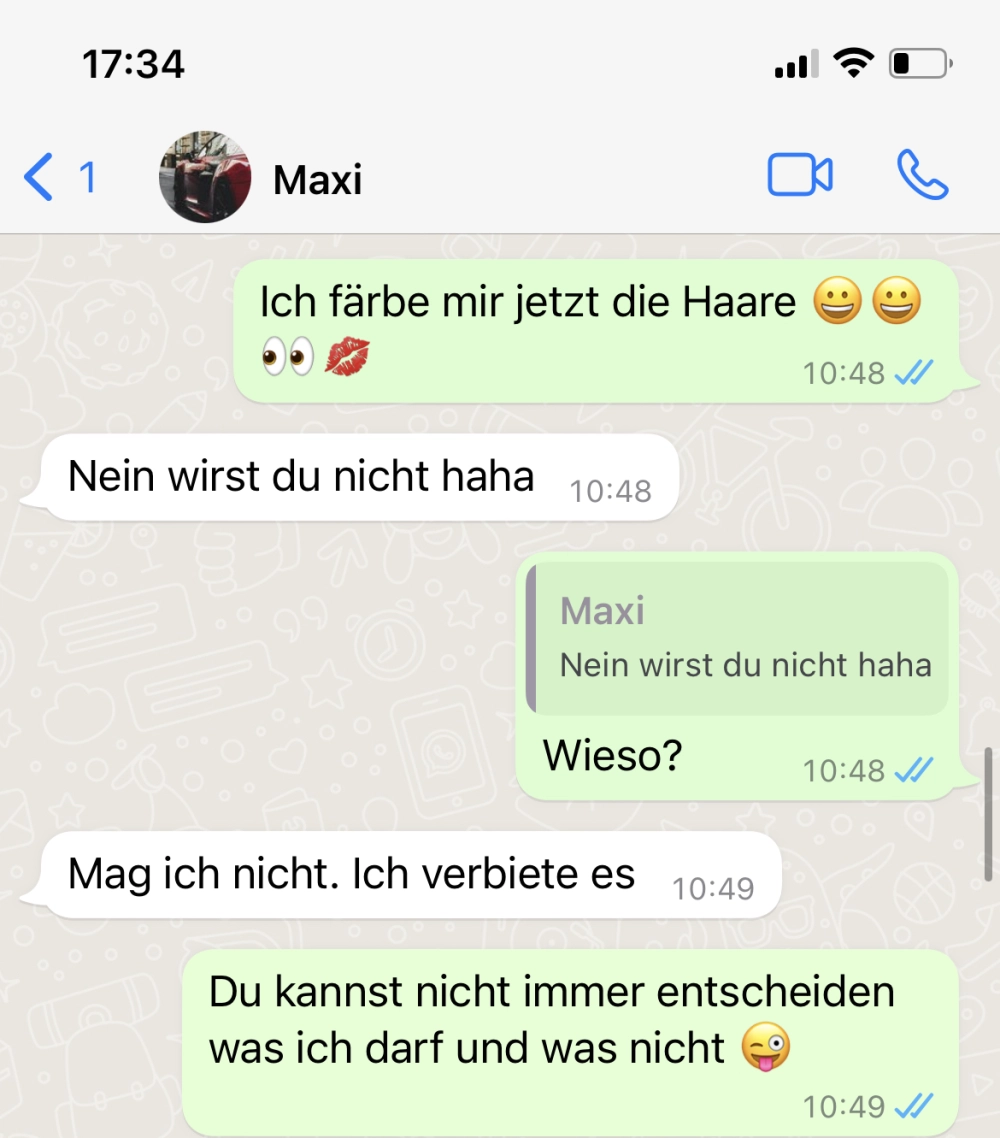Open Maxi's contact info
Screen dimensions: 1000x1138
pyautogui.click(x=318, y=180)
